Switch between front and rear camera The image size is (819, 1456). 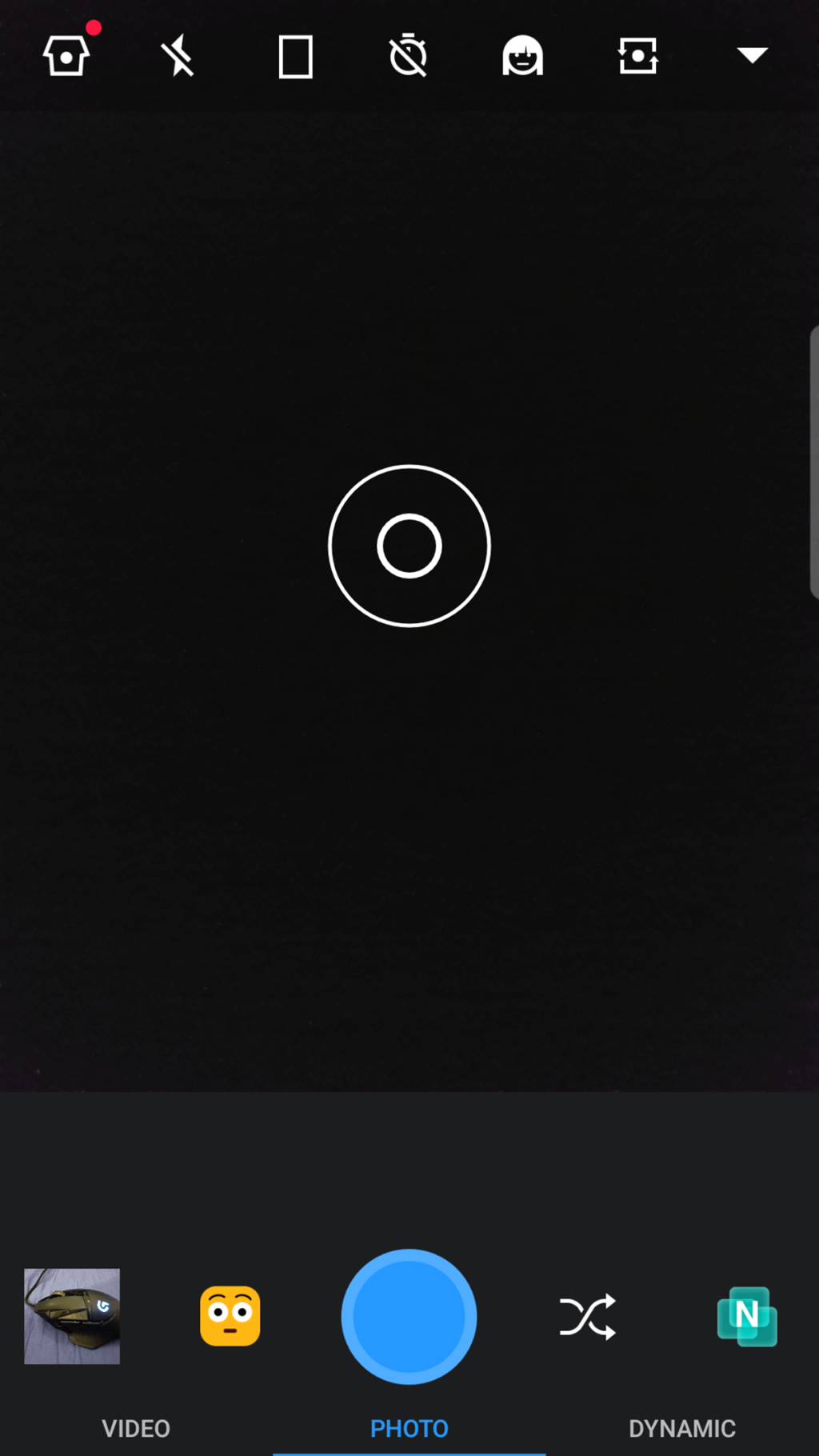point(637,56)
